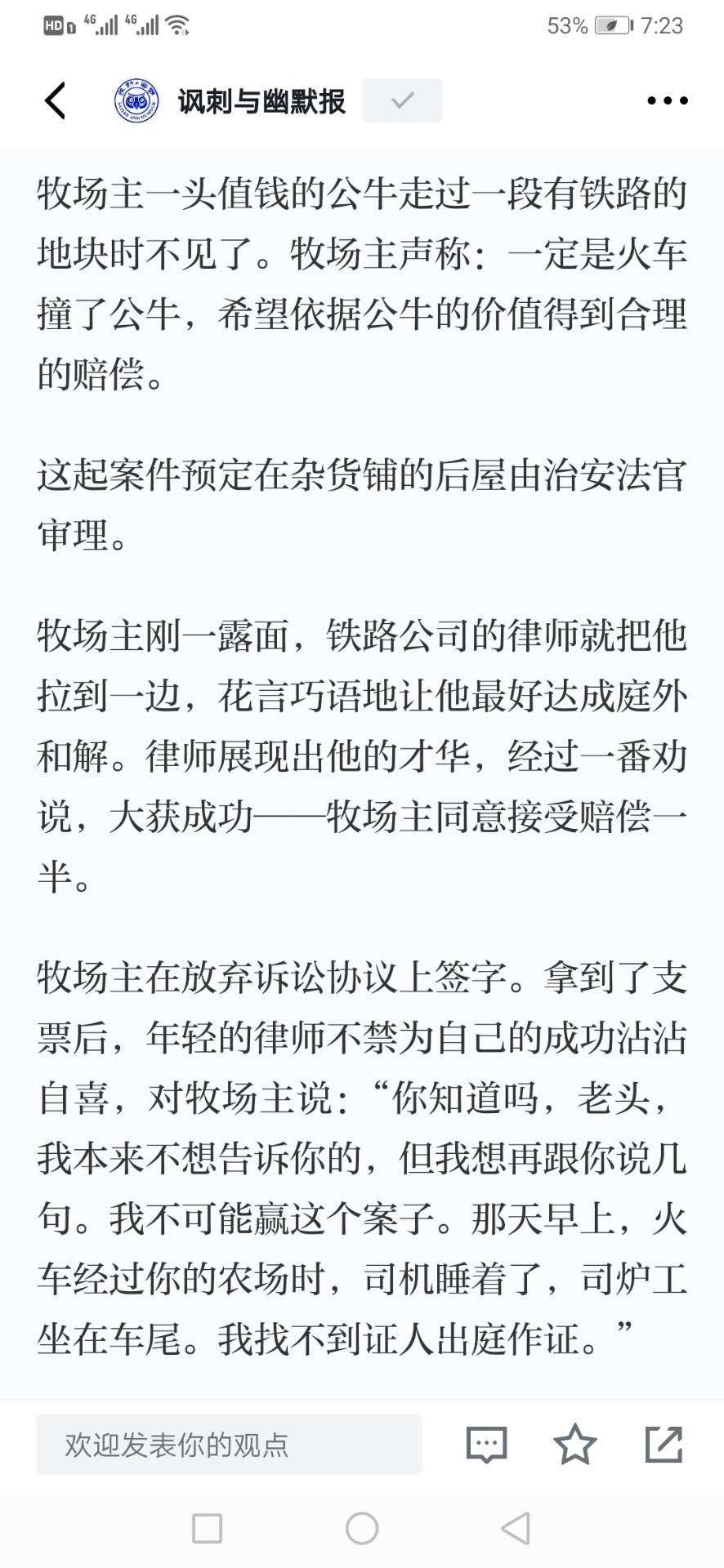724x1568 pixels.
Task: Open the three-dot overflow menu
Action: click(x=668, y=100)
